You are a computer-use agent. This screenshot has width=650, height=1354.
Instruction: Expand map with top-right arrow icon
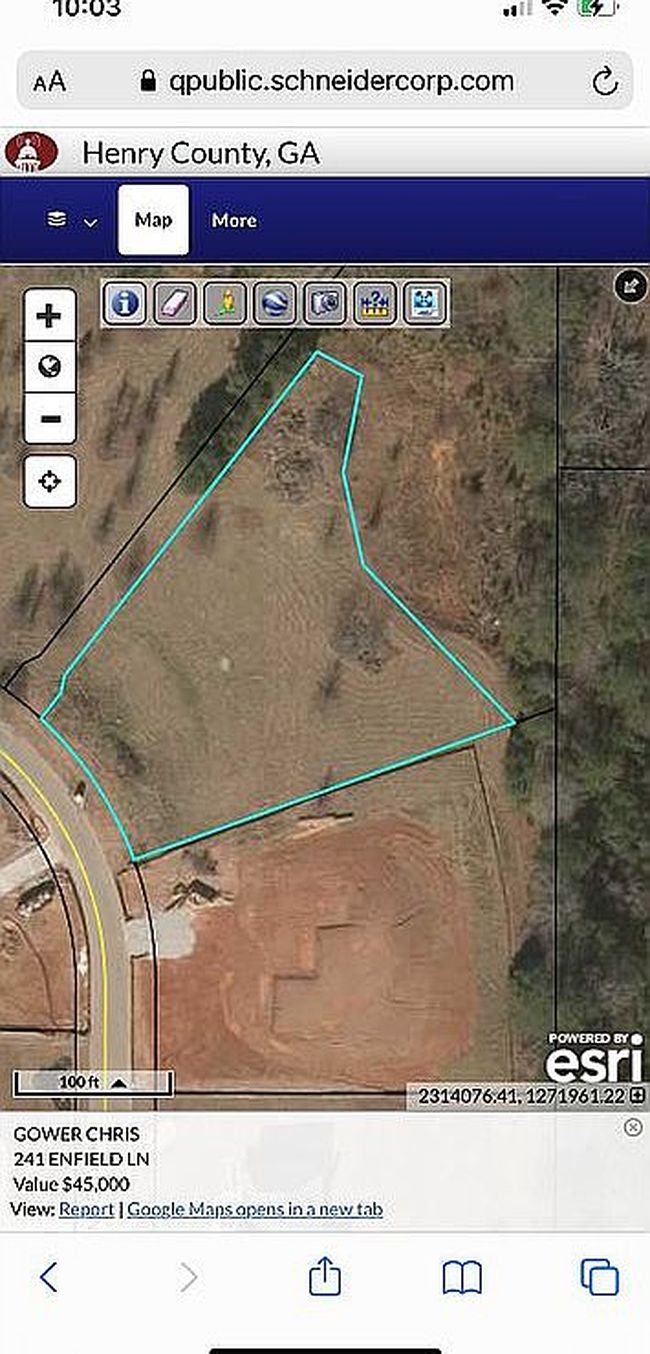(x=630, y=287)
